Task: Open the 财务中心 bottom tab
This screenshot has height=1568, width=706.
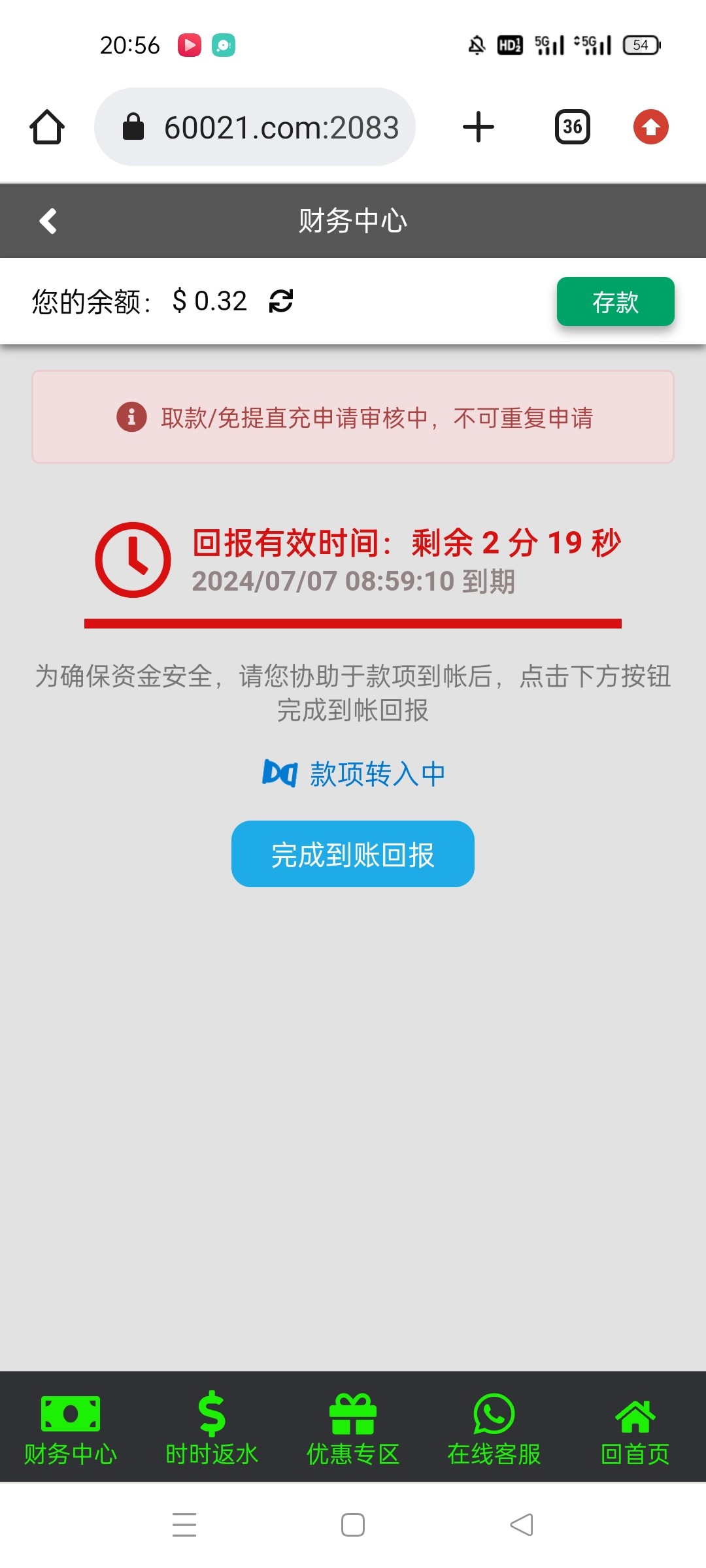Action: click(x=71, y=1428)
